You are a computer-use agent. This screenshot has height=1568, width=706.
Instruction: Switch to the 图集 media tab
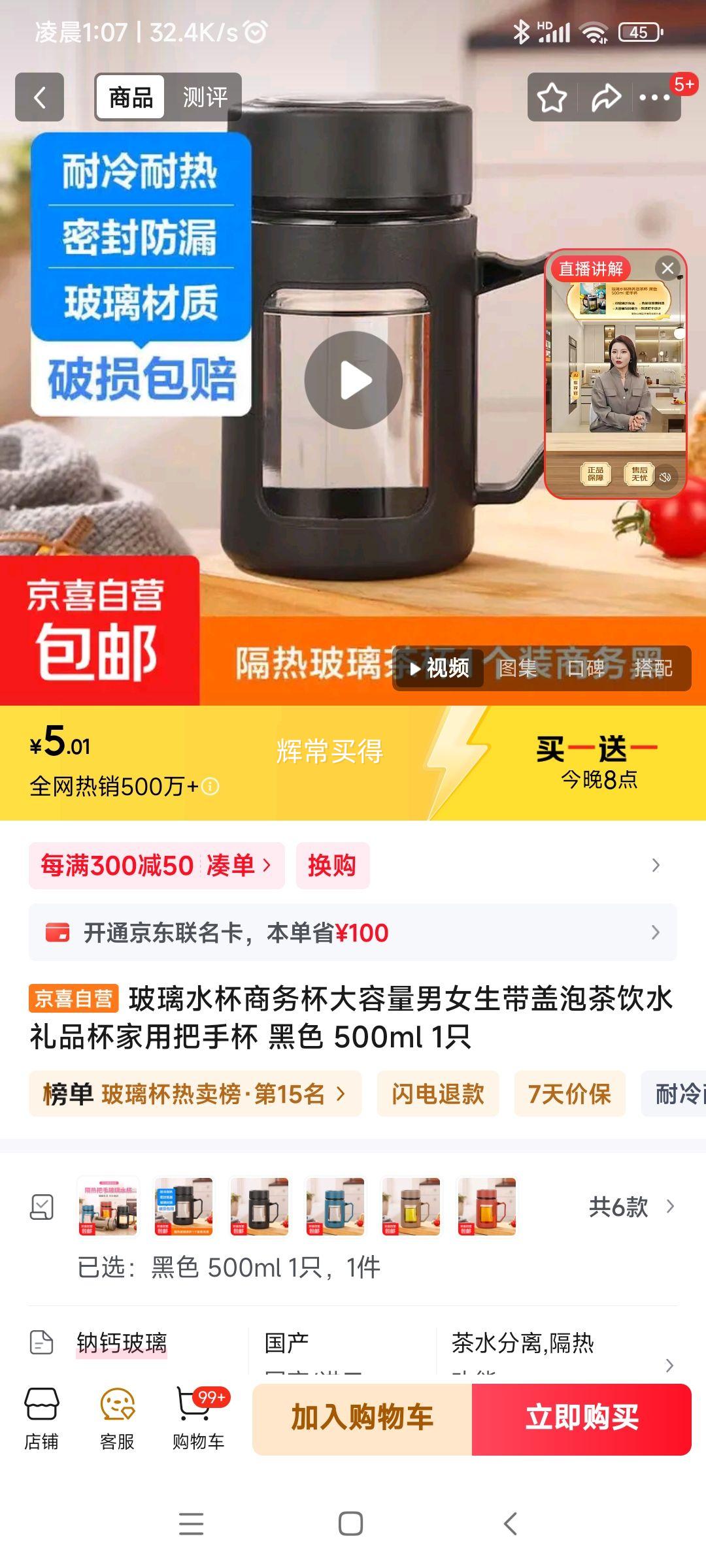[x=517, y=668]
